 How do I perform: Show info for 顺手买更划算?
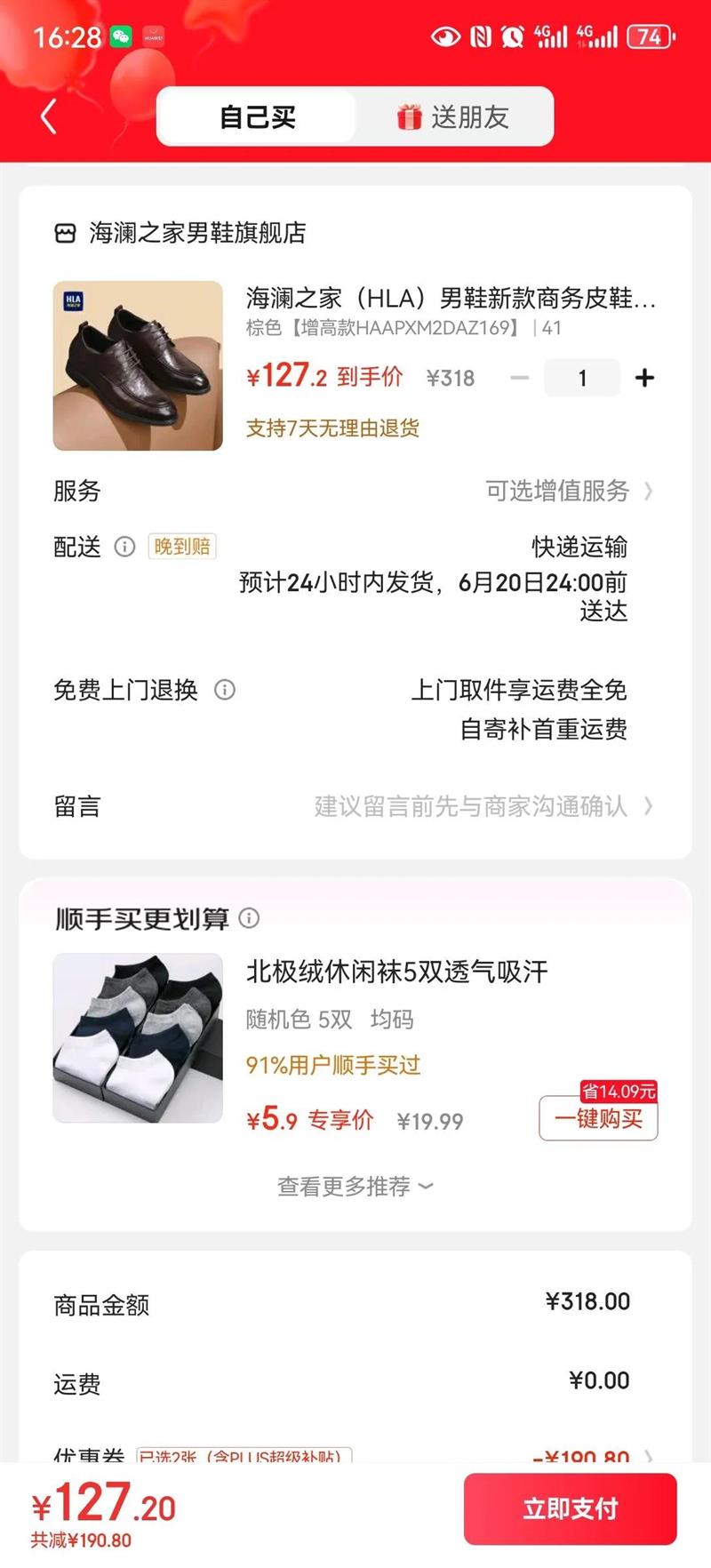pyautogui.click(x=250, y=918)
